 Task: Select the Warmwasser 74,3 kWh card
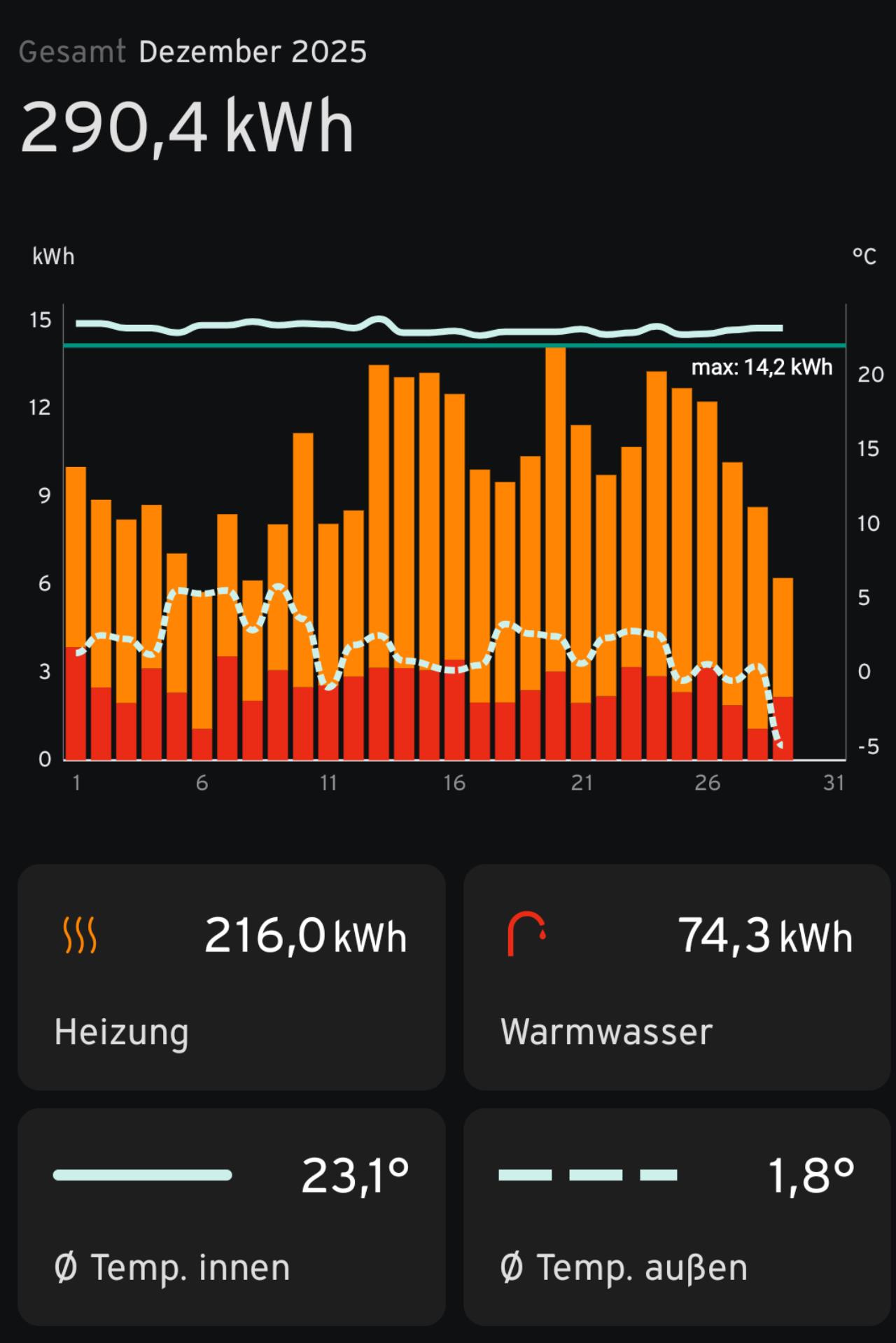click(x=676, y=977)
